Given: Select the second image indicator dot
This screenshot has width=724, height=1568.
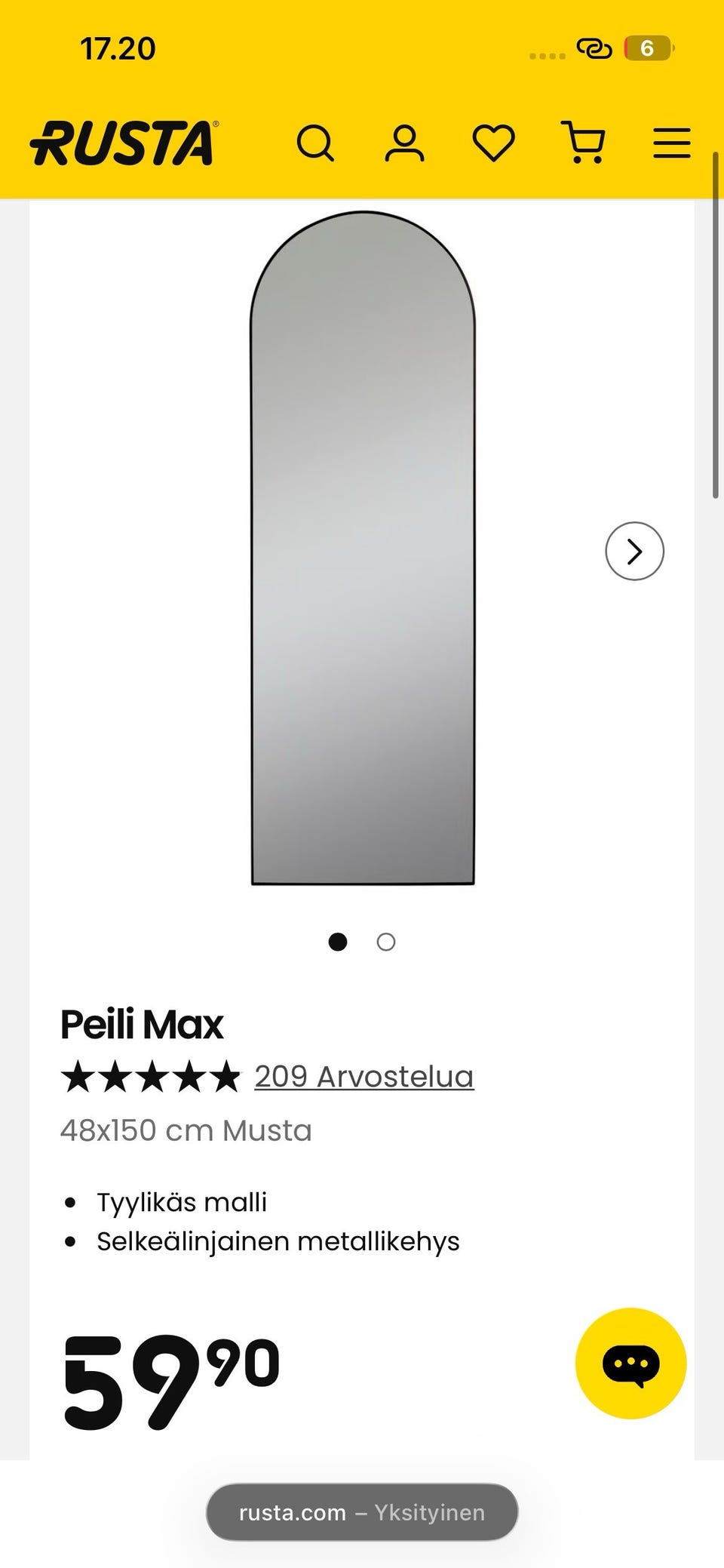Looking at the screenshot, I should 386,942.
